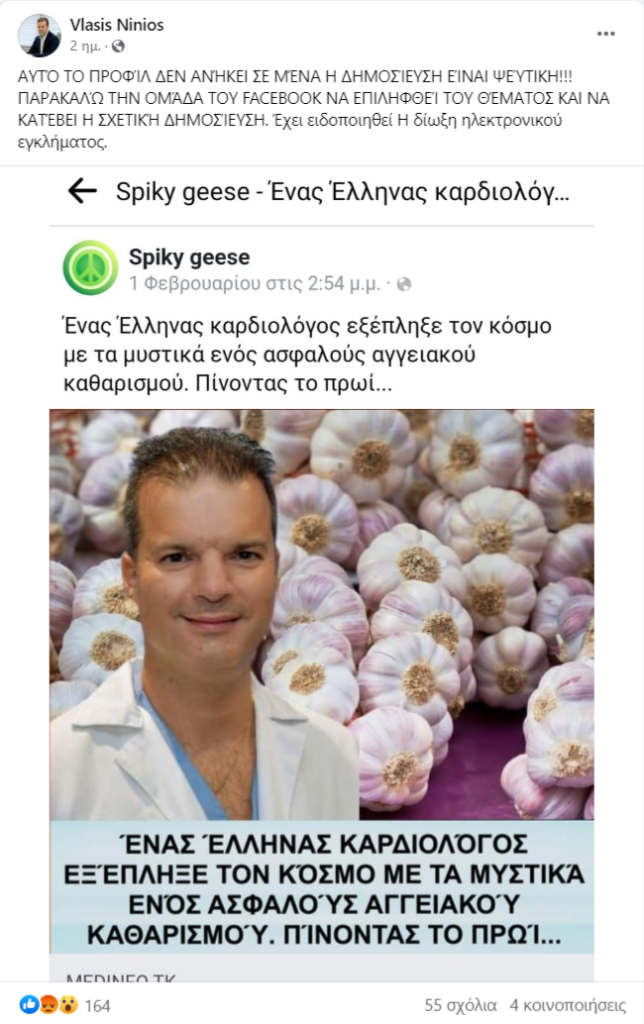Open the post's three-dot options menu
The width and height of the screenshot is (644, 1024).
click(x=606, y=33)
